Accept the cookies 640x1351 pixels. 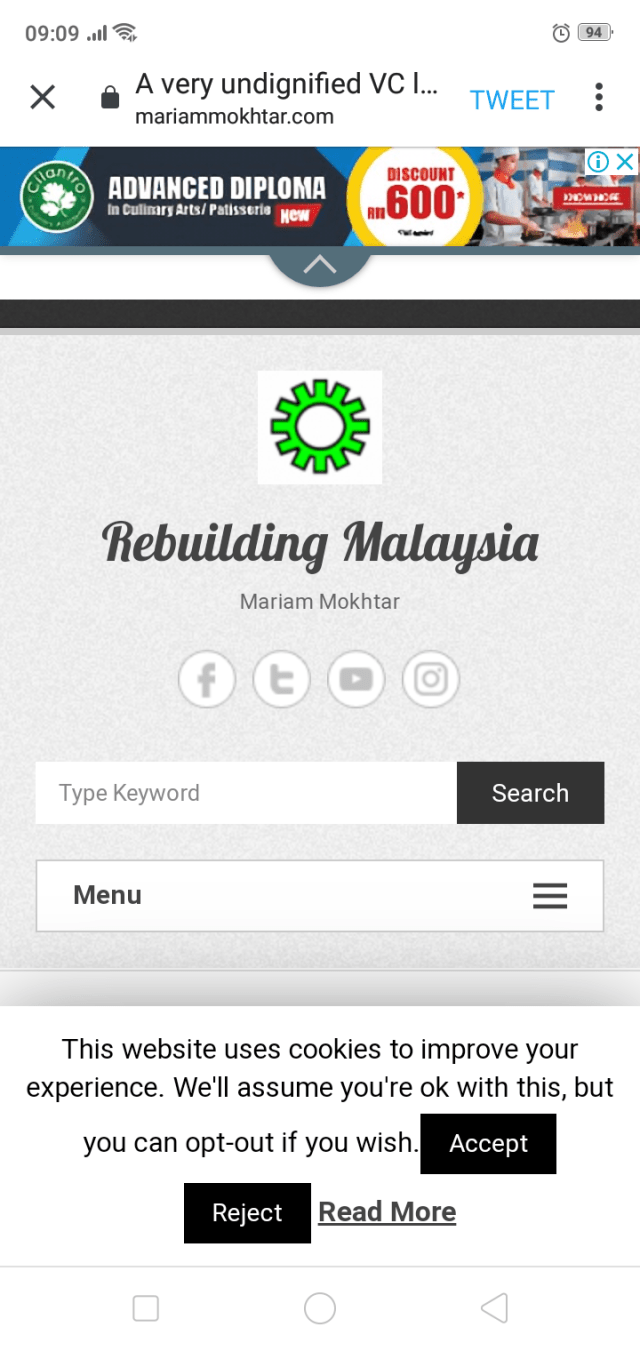(488, 1143)
